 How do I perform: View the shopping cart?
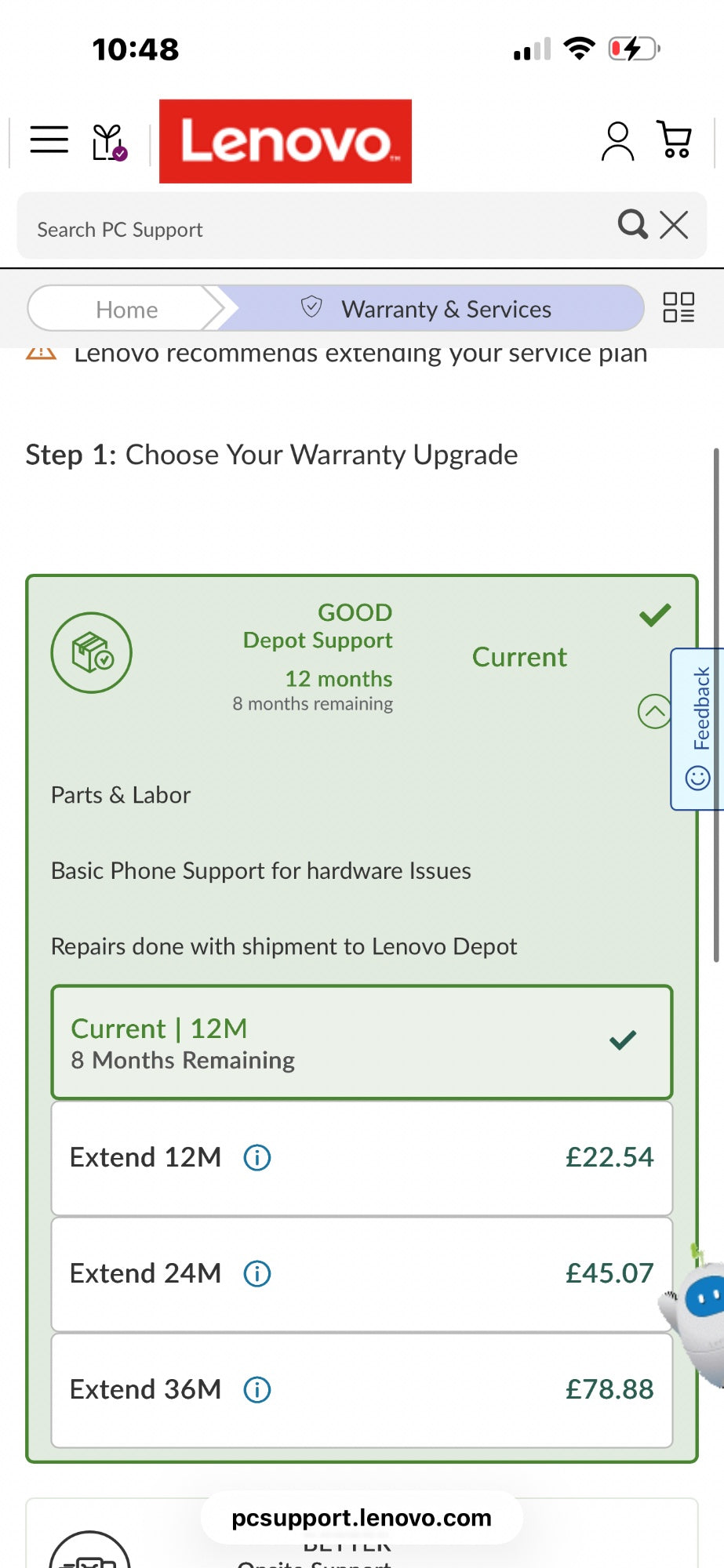tap(674, 140)
